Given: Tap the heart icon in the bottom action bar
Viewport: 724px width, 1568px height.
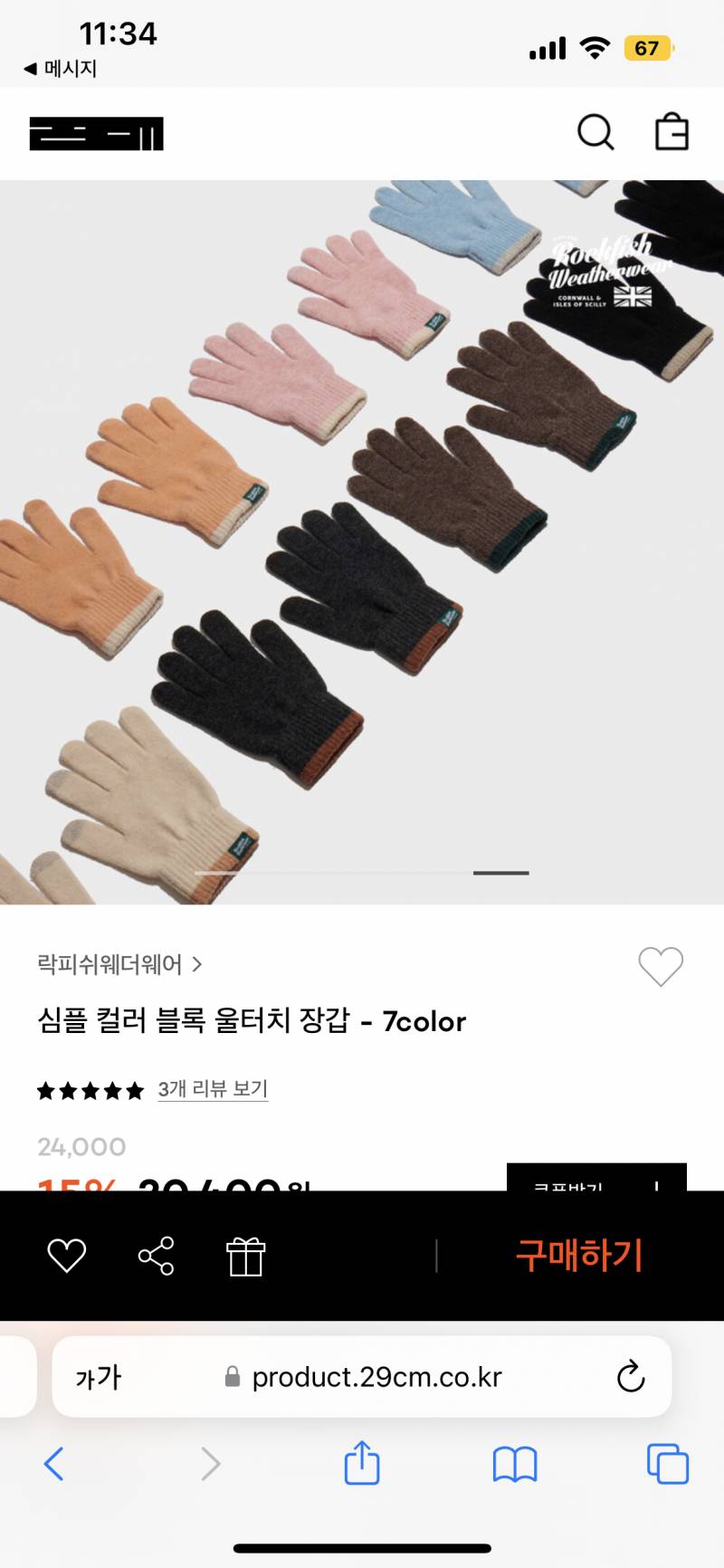Looking at the screenshot, I should pos(66,1256).
